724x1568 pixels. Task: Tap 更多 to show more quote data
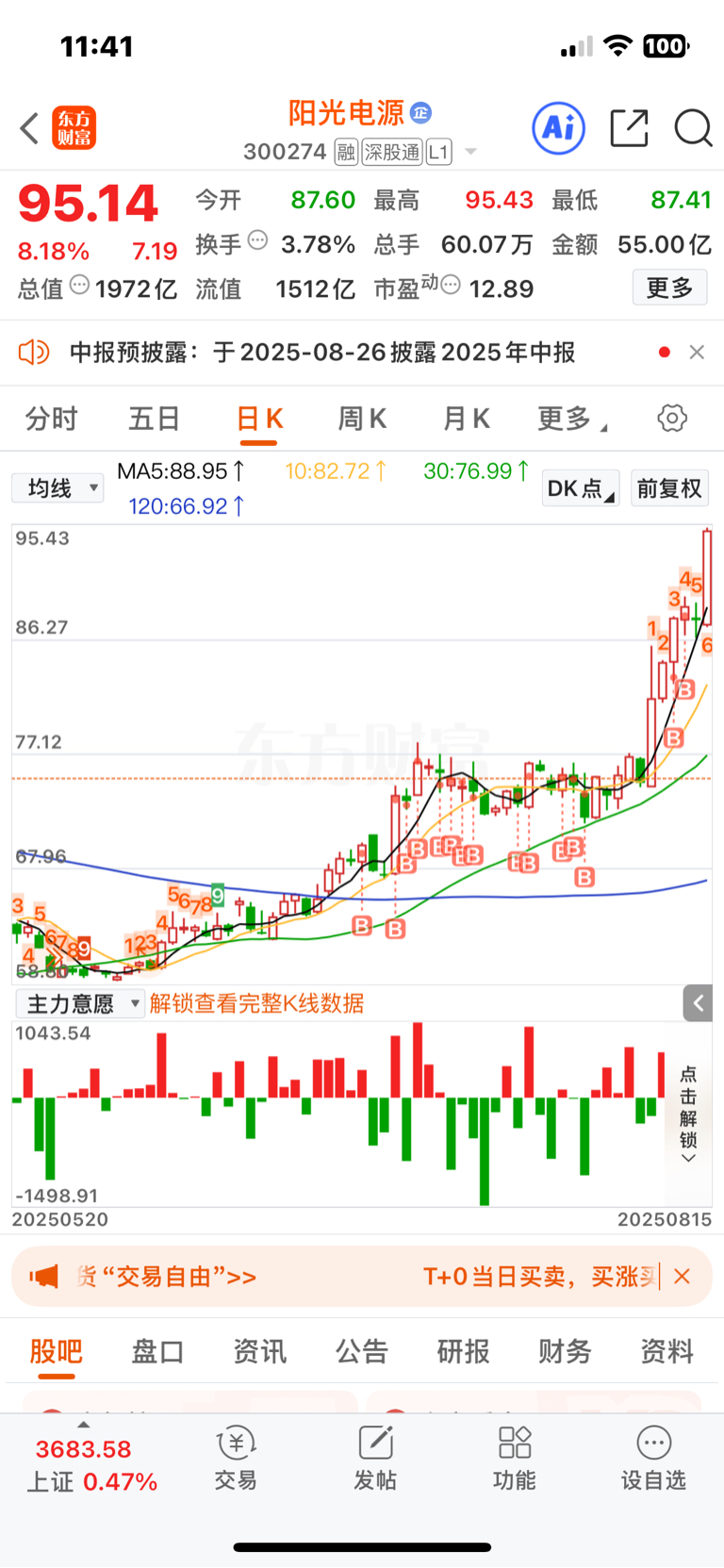click(669, 288)
